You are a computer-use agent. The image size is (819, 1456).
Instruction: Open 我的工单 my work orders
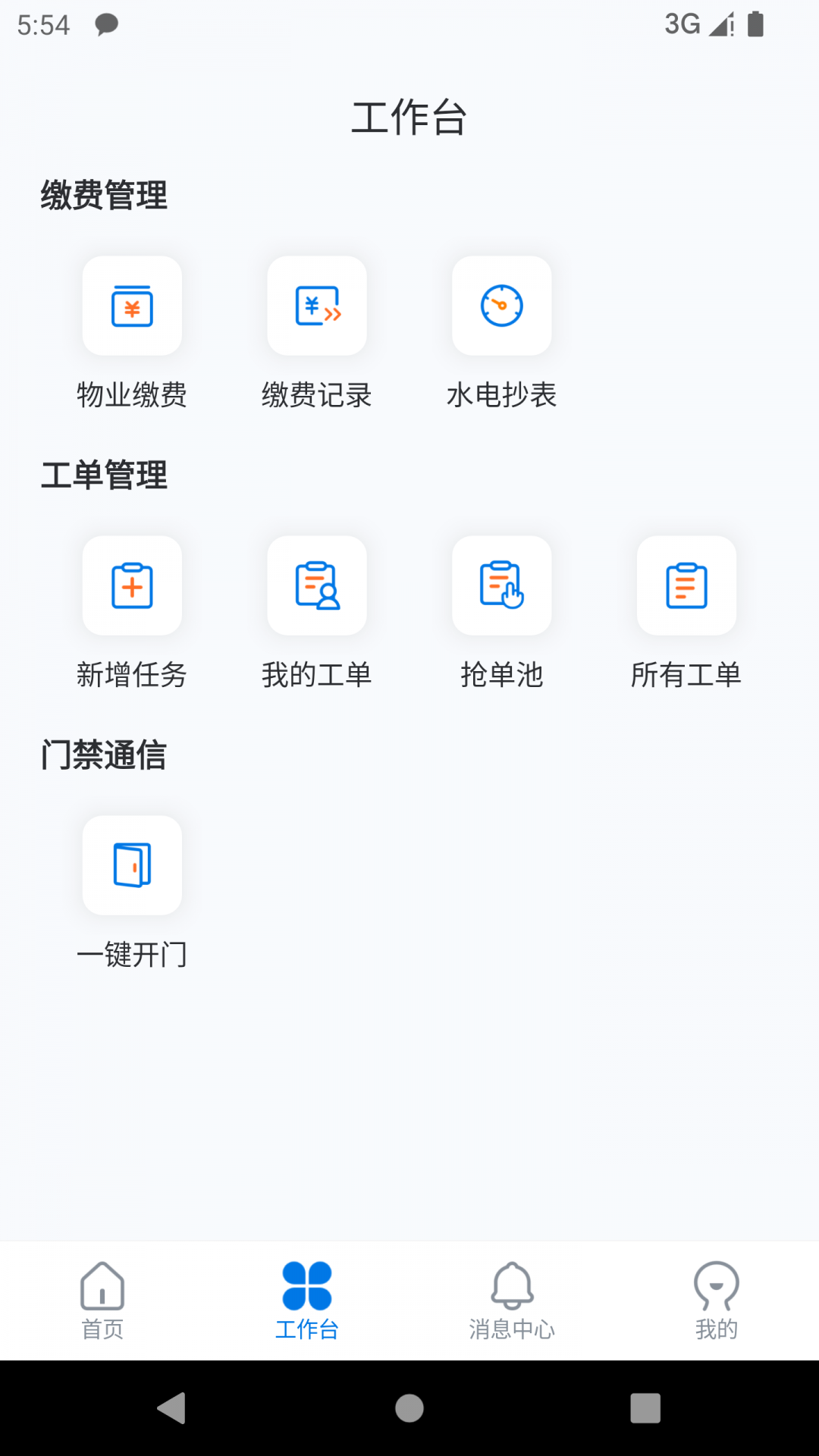(x=316, y=586)
